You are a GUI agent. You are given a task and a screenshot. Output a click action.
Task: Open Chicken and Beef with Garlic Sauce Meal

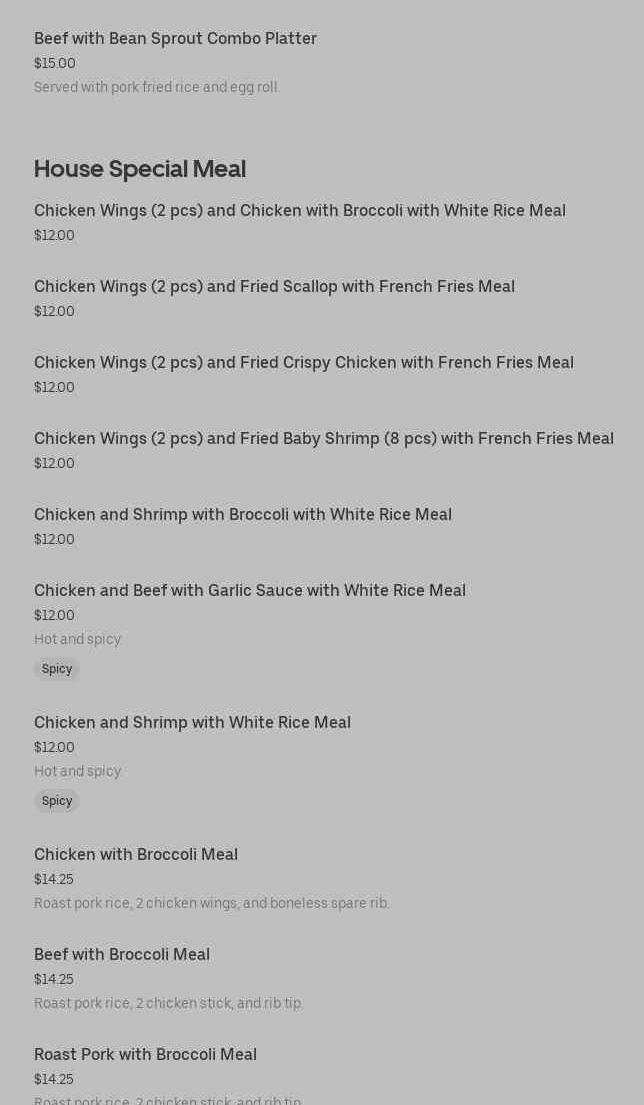click(249, 591)
